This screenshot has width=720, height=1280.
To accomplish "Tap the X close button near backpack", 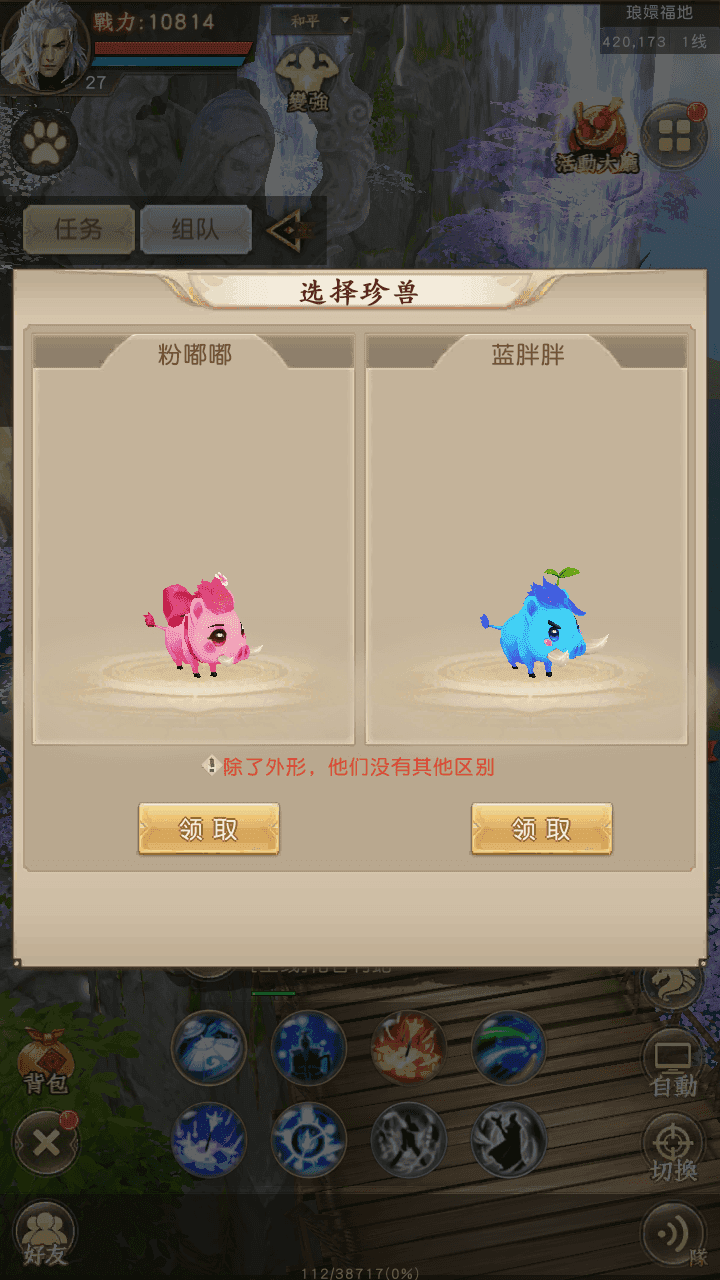I will (46, 1143).
